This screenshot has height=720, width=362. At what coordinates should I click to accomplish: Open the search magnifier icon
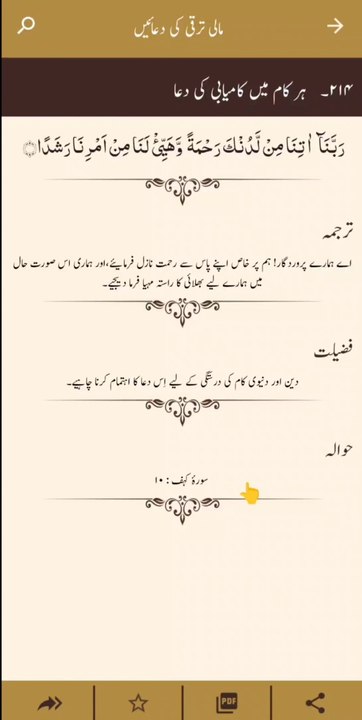26,25
